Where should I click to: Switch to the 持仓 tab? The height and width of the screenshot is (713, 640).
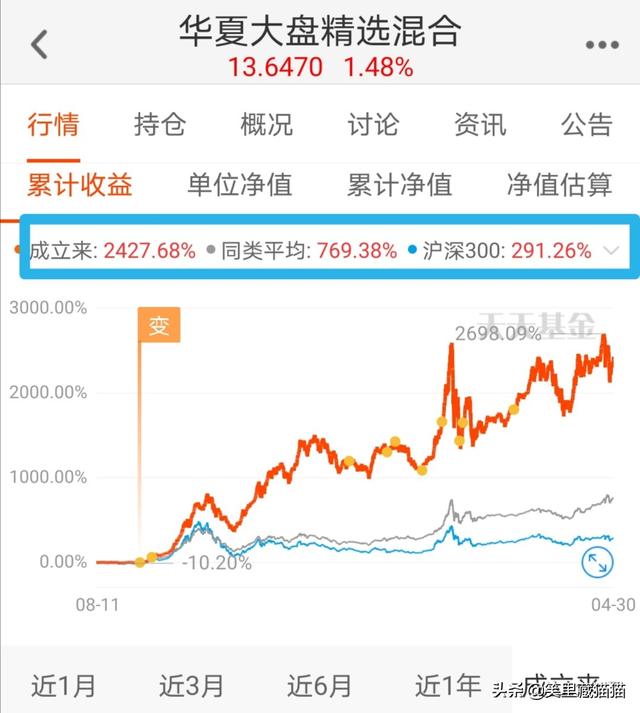pyautogui.click(x=160, y=125)
